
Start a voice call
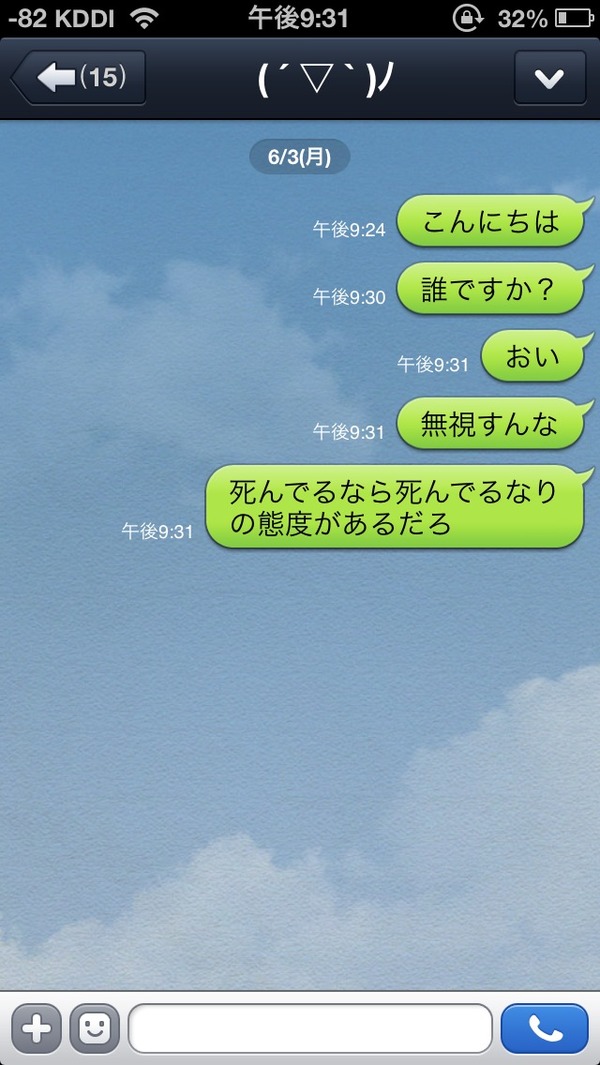coord(544,1028)
